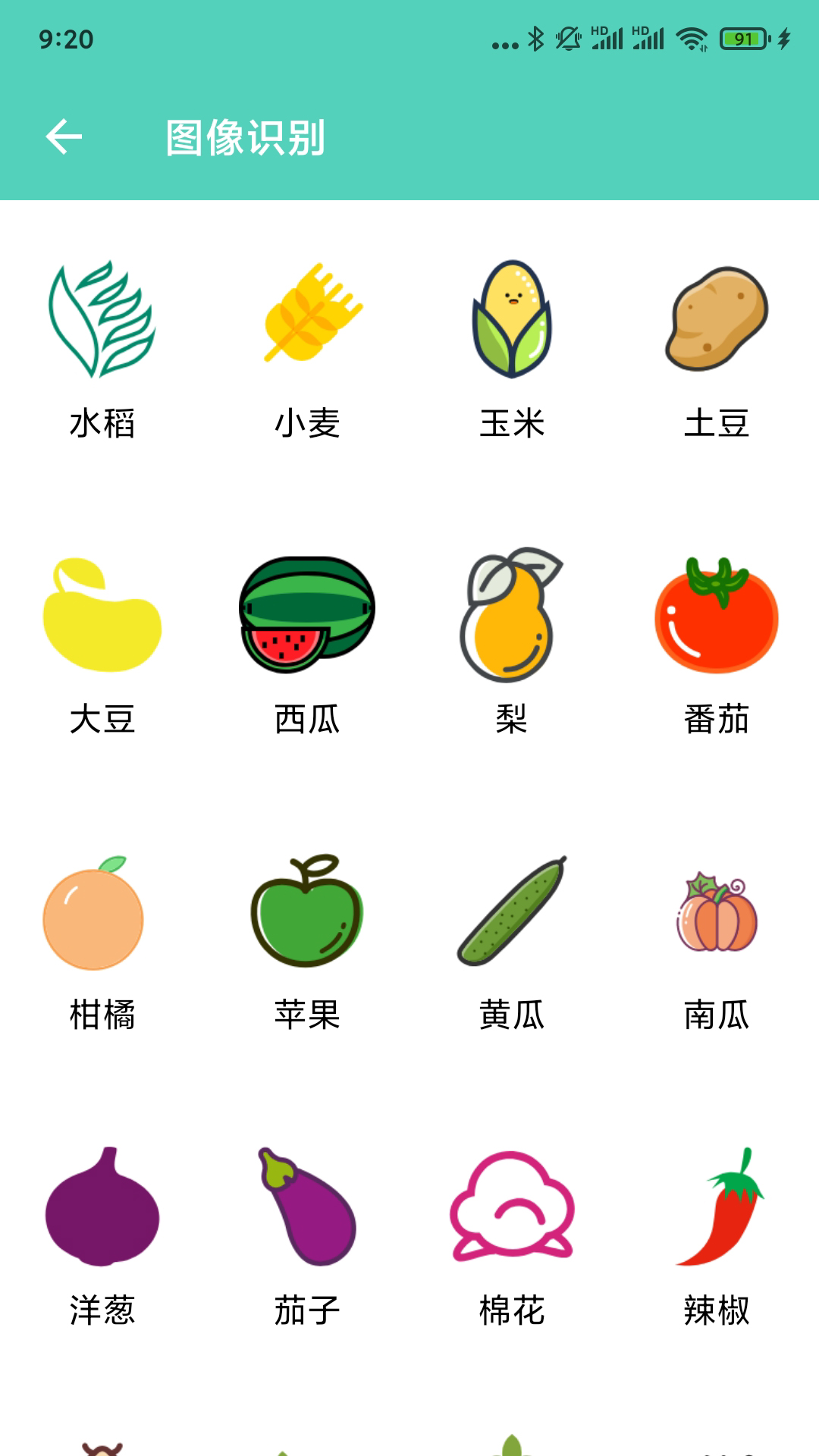
Task: Select the 柑橘 citrus tile
Action: (102, 940)
